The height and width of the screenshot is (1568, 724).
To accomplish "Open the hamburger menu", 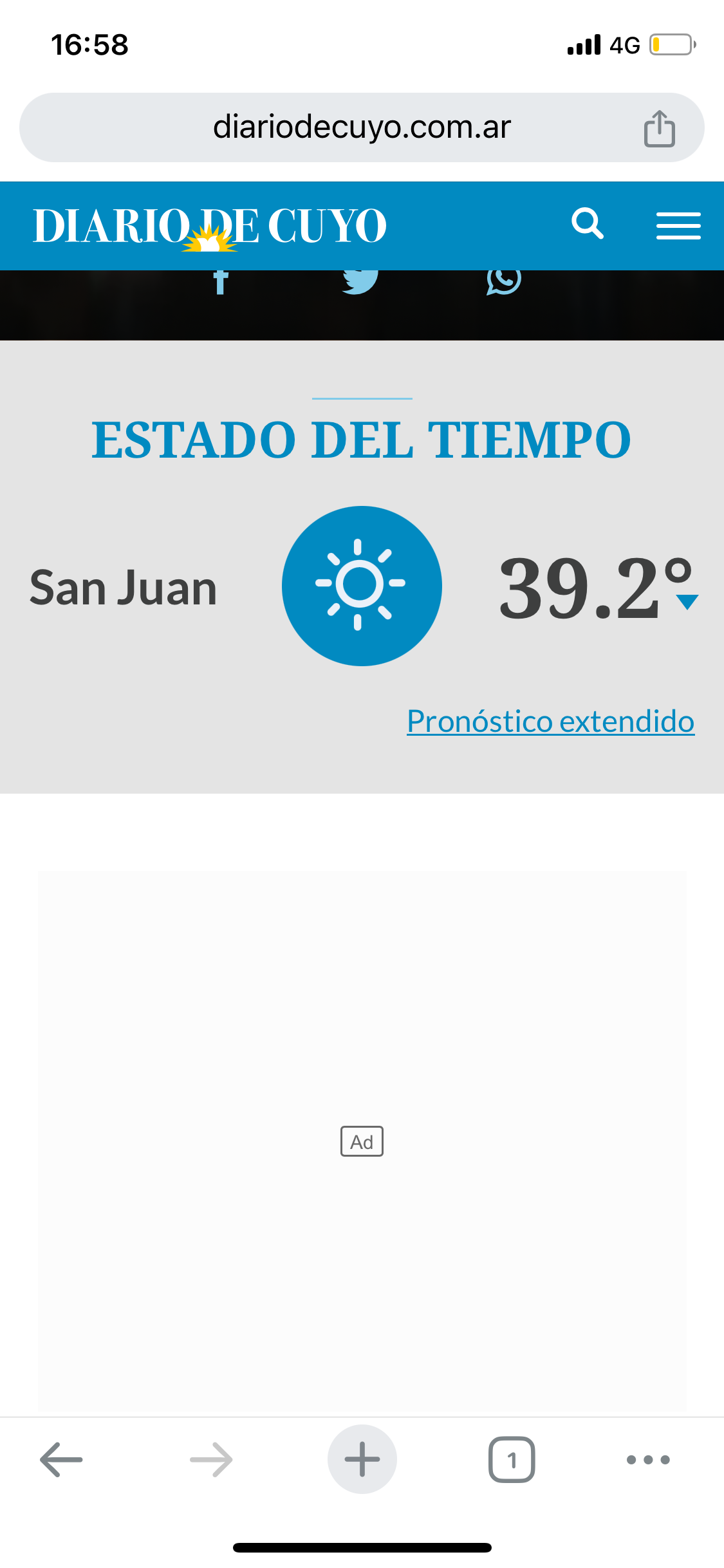I will click(678, 226).
